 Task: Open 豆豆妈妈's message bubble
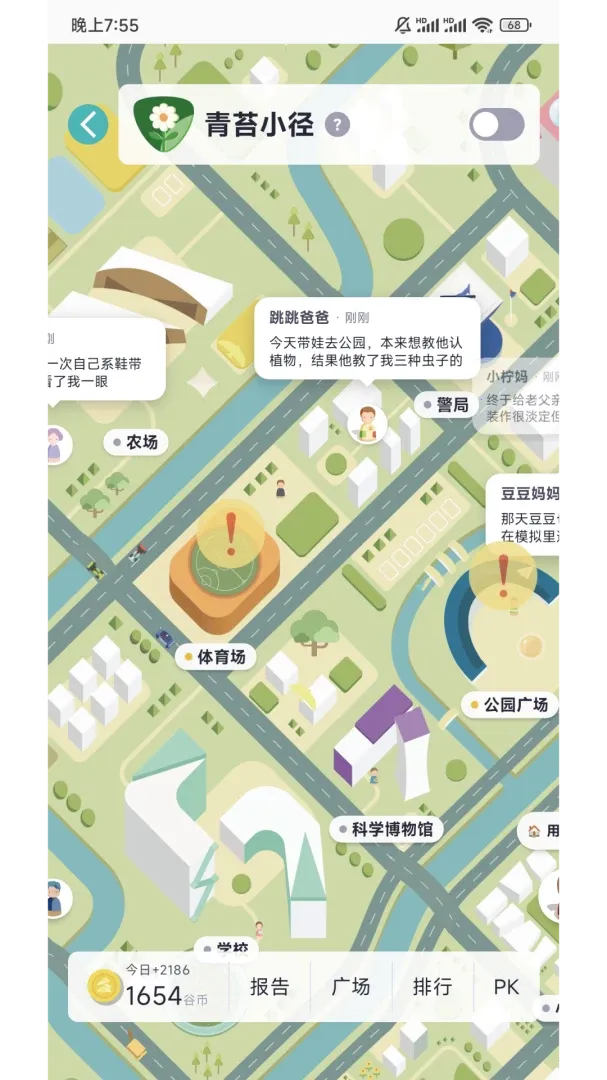[522, 511]
